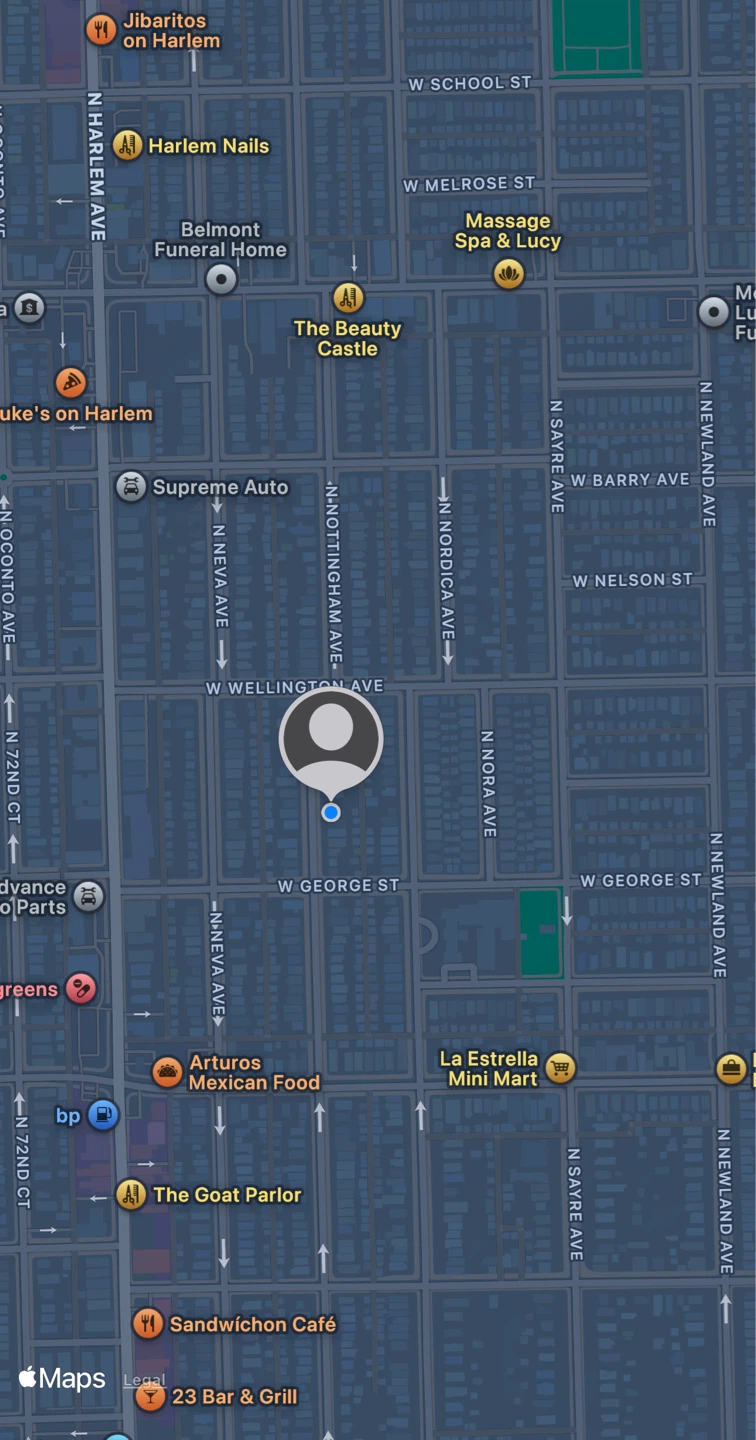
Task: Open The Beauty Castle marker
Action: coord(348,298)
